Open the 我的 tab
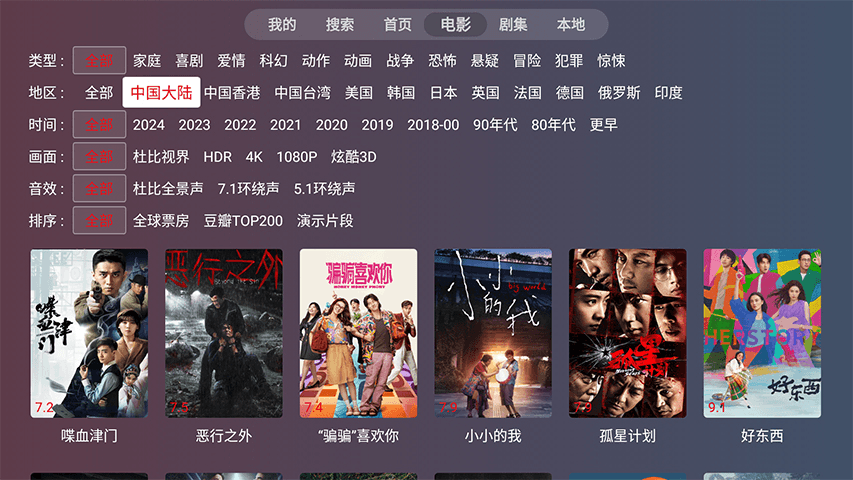Viewport: 853px width, 480px height. tap(282, 25)
